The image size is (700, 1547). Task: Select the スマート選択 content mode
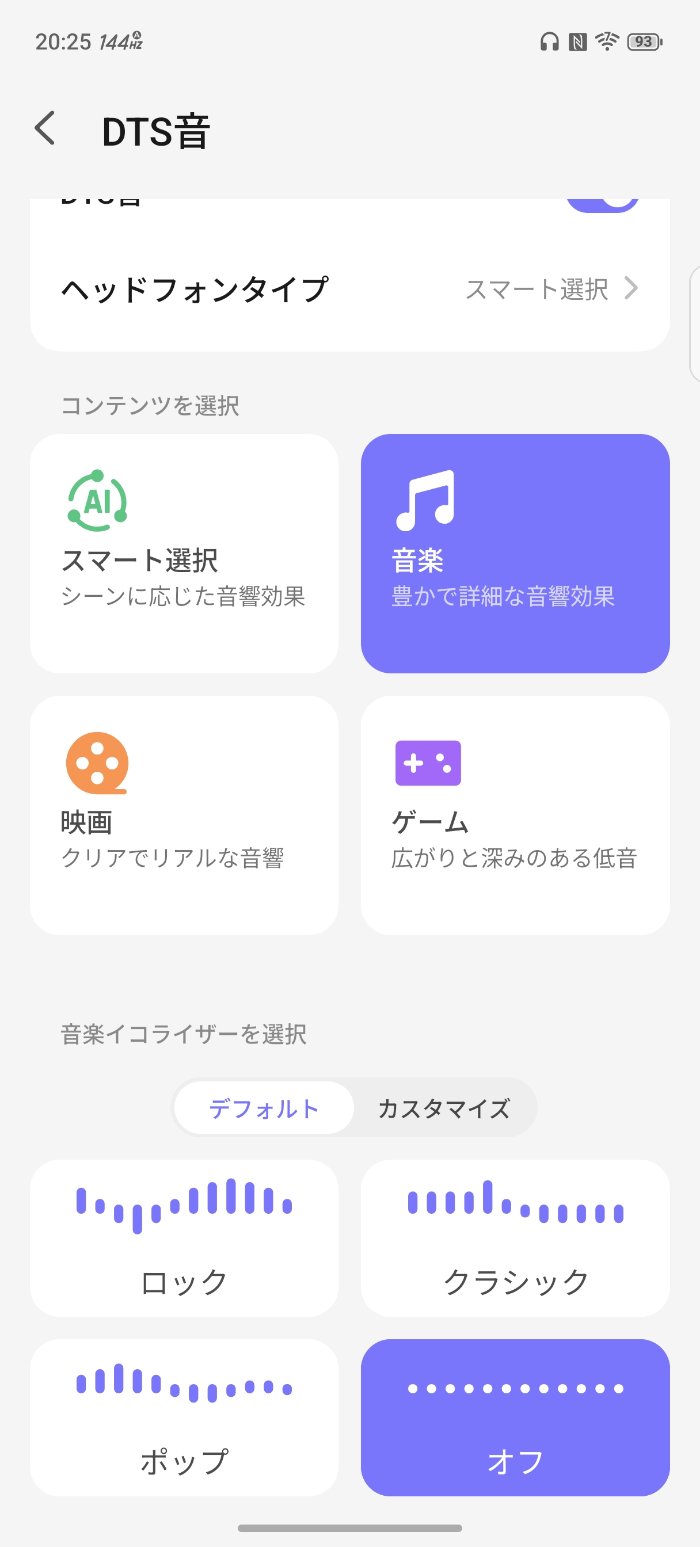[x=184, y=553]
